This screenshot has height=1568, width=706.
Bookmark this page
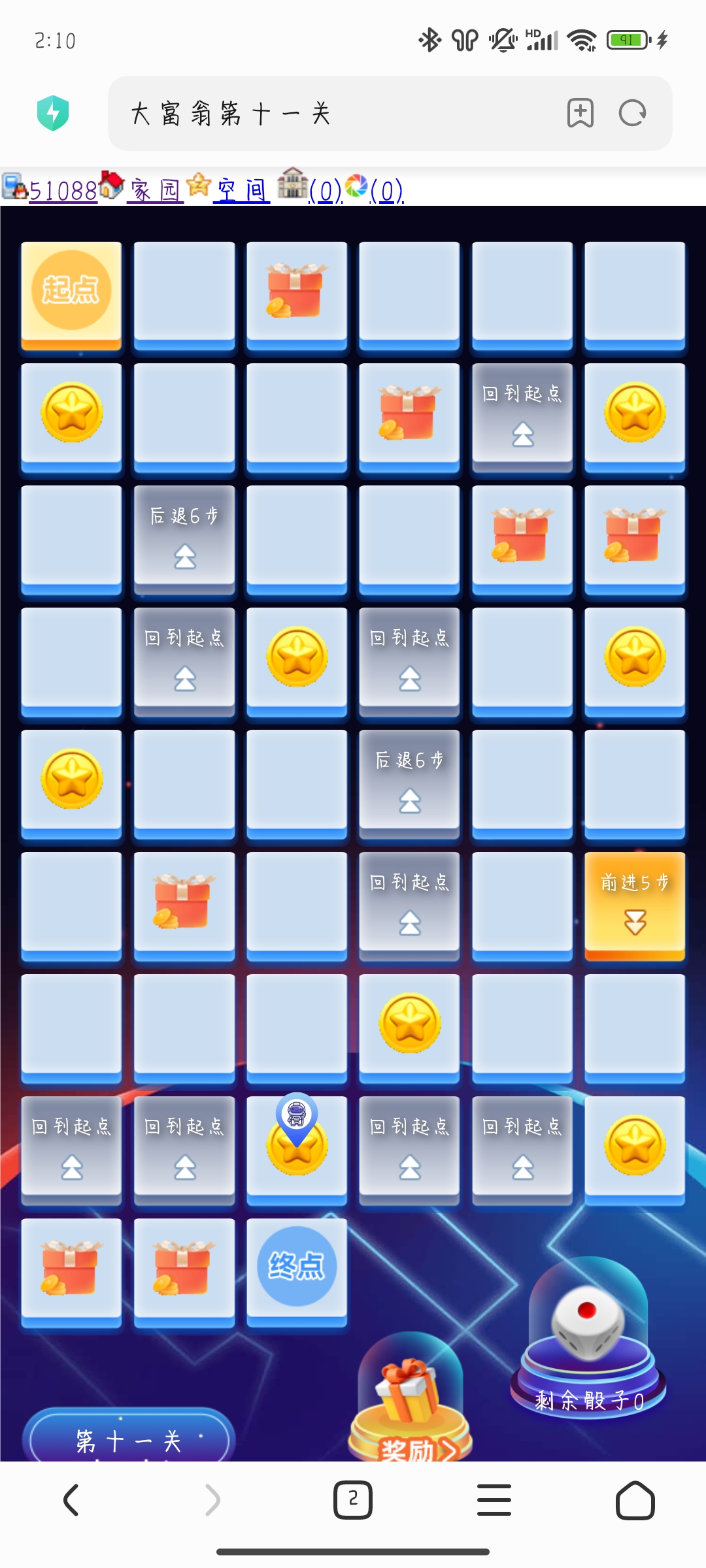tap(580, 113)
